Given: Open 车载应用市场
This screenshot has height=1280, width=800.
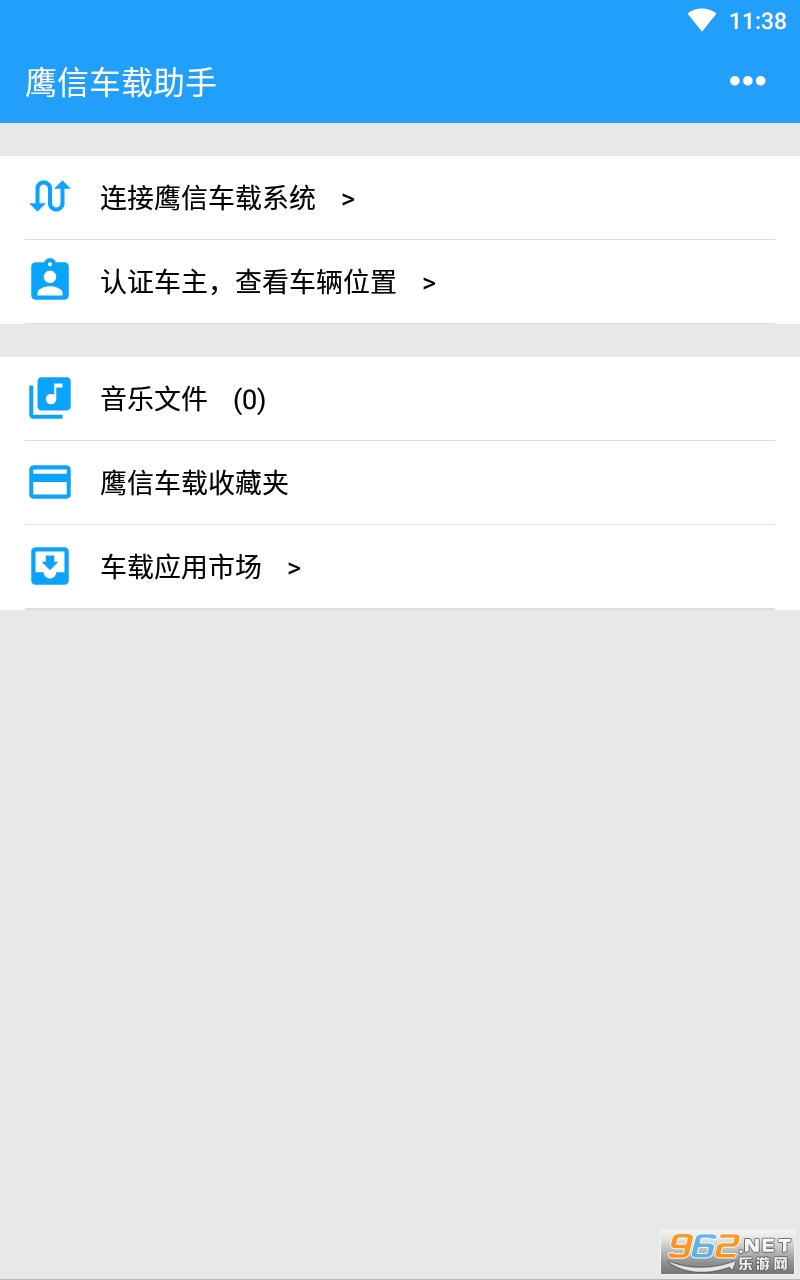Looking at the screenshot, I should 400,567.
